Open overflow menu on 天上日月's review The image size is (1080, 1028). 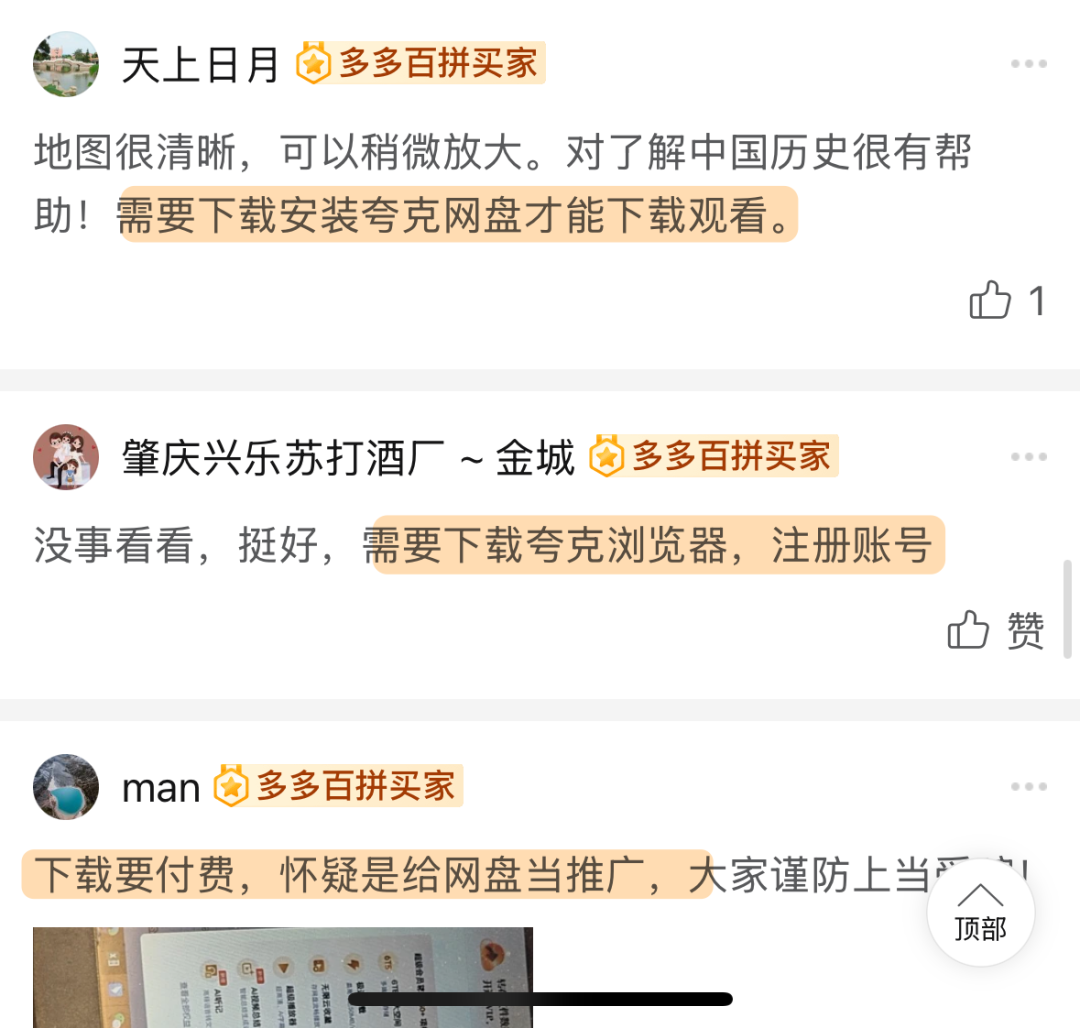tap(1028, 65)
